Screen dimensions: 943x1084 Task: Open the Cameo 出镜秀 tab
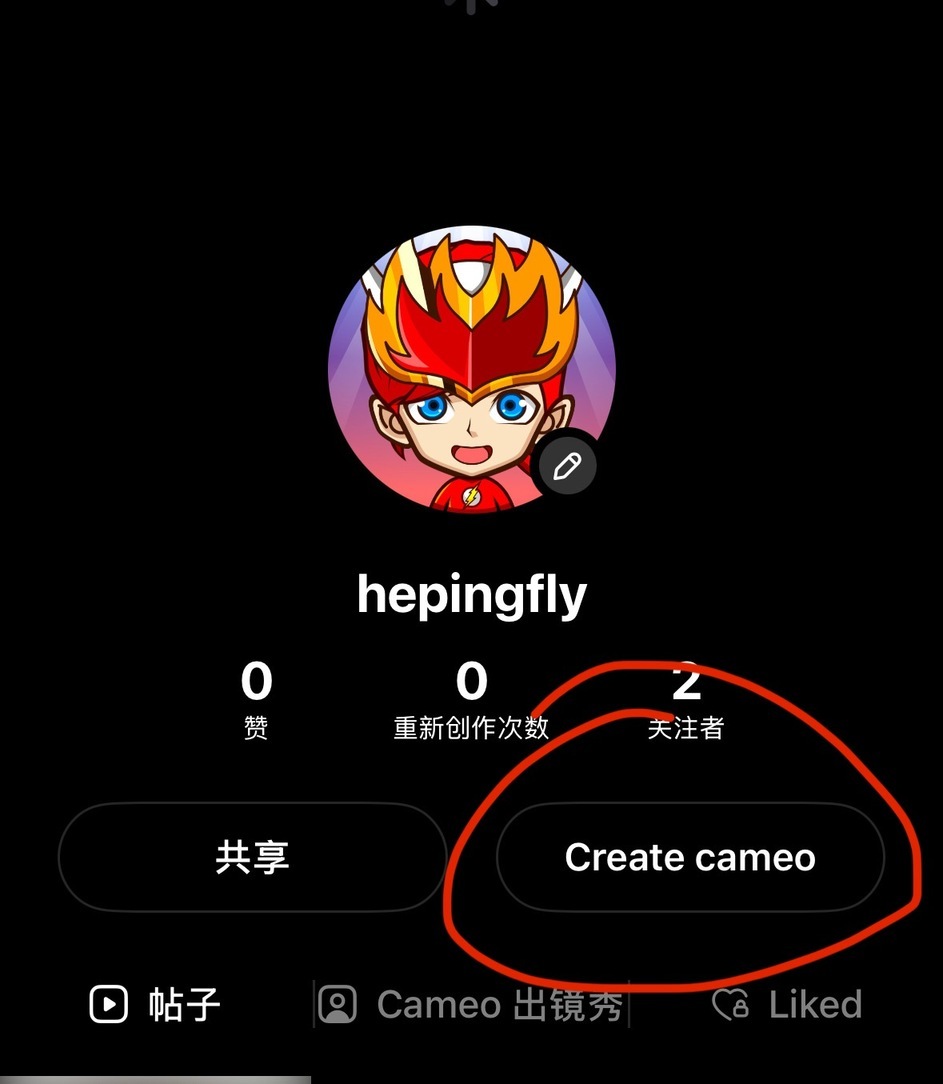(471, 1004)
